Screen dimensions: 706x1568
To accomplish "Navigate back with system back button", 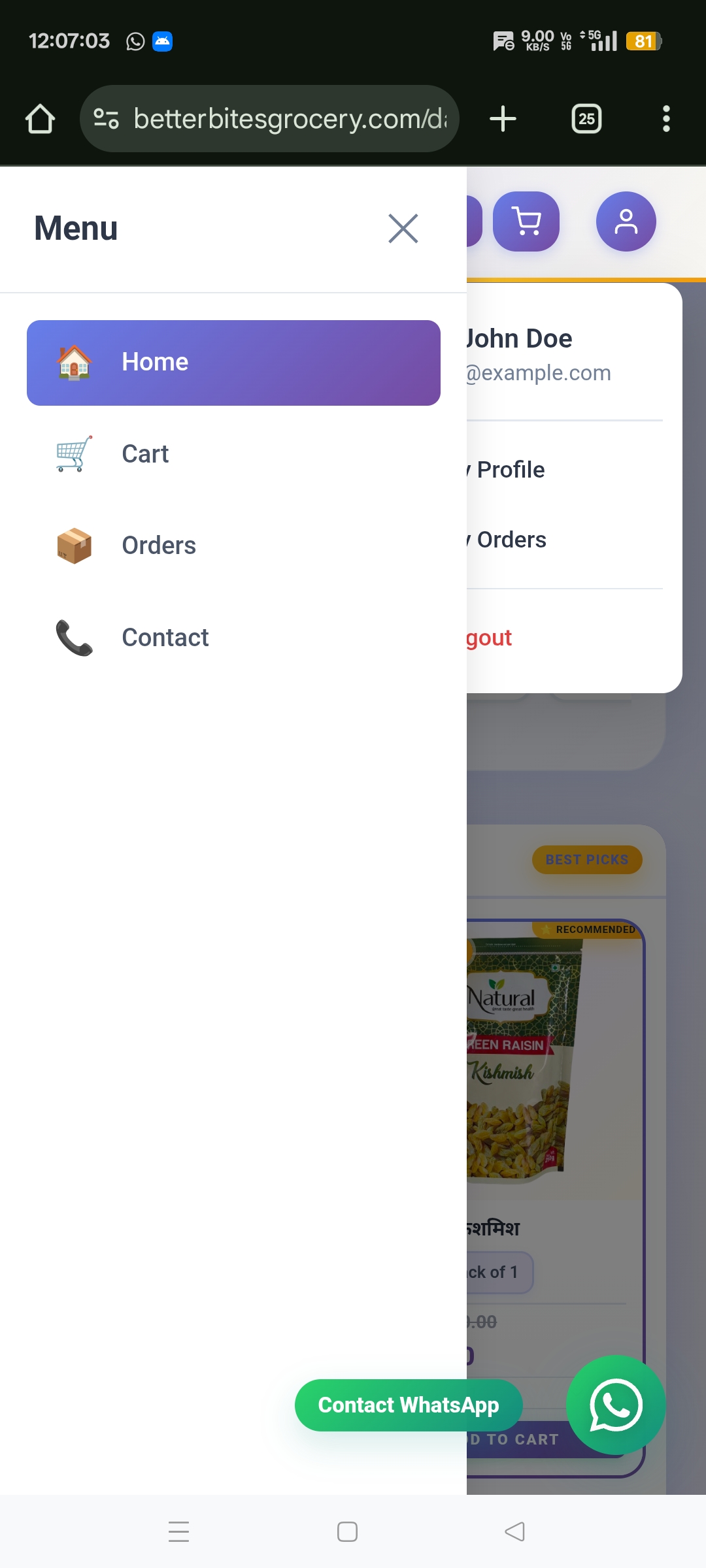I will pyautogui.click(x=514, y=1531).
